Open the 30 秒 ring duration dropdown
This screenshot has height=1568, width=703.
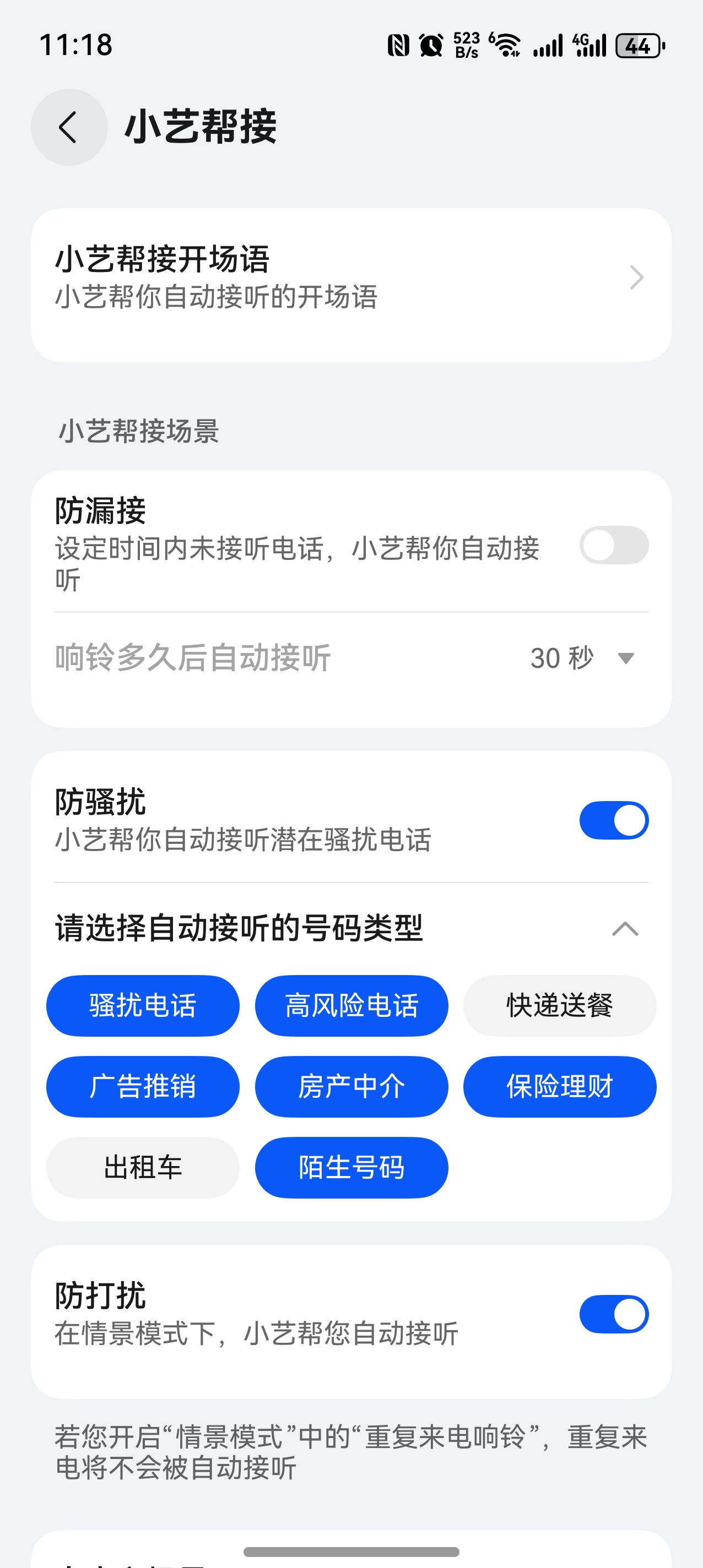click(x=582, y=658)
